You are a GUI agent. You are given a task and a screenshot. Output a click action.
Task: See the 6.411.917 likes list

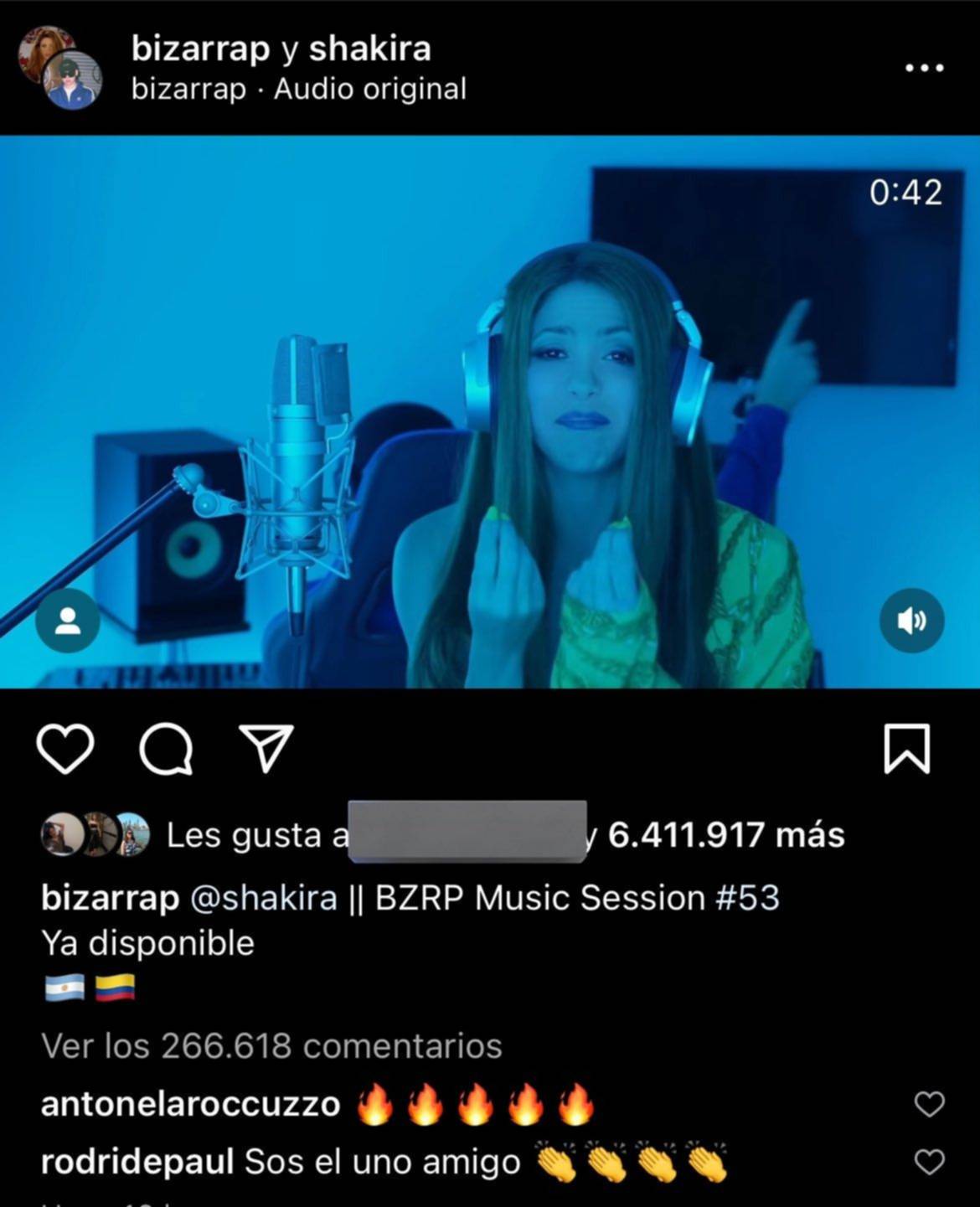pos(725,834)
